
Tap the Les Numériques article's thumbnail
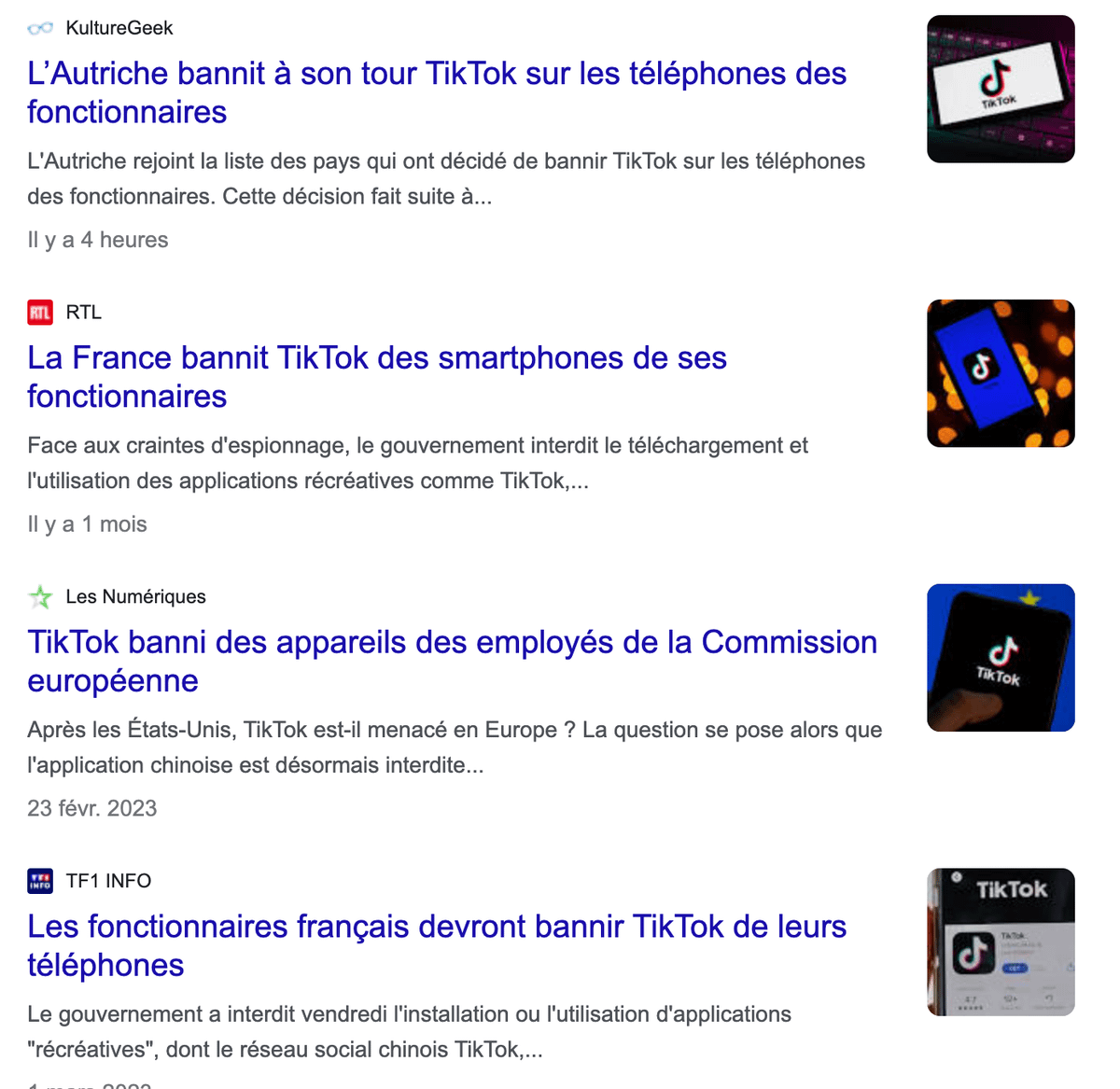tap(1001, 658)
